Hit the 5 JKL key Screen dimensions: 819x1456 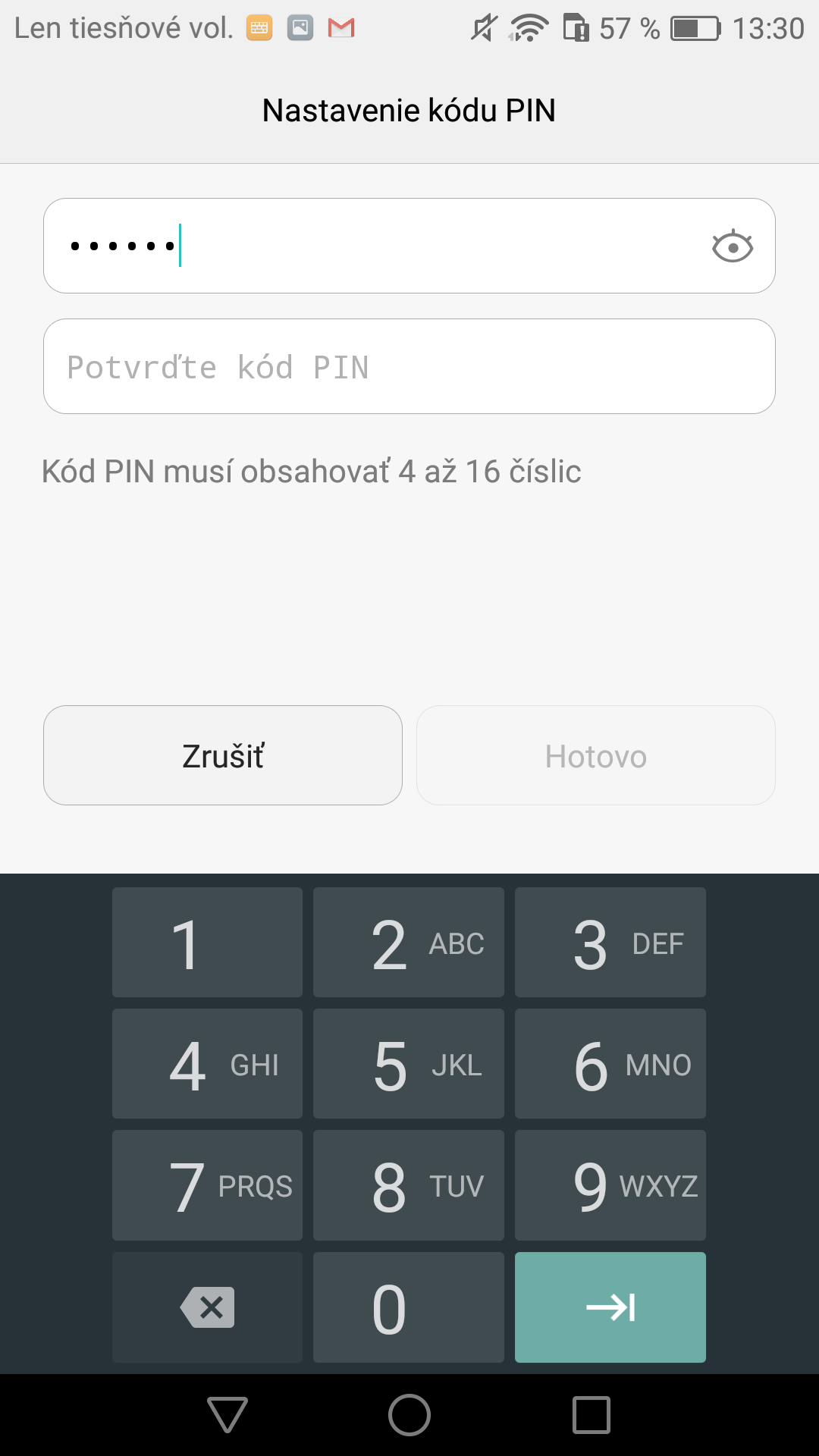(409, 1064)
